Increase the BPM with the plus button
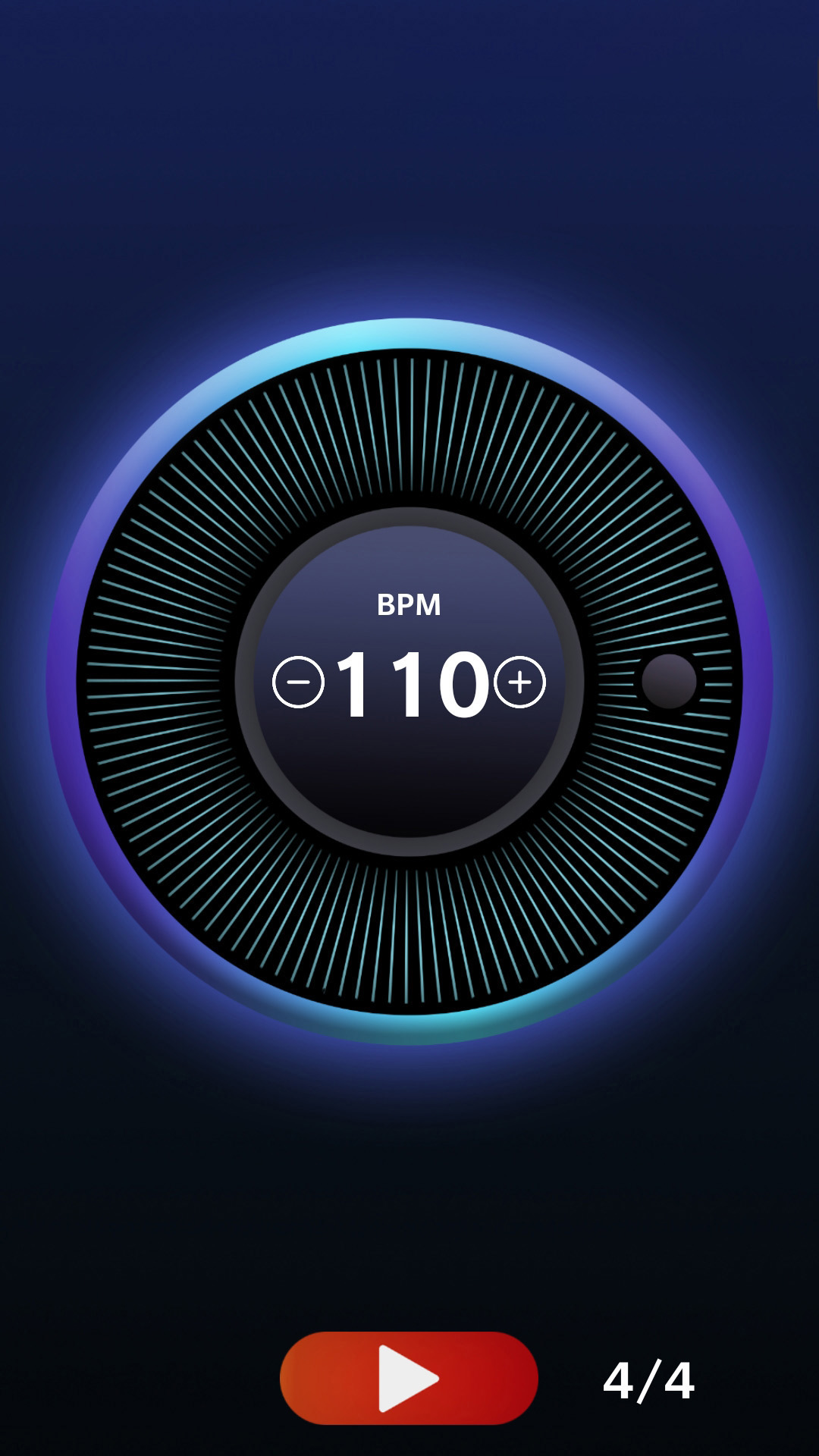Image resolution: width=819 pixels, height=1456 pixels. point(520,682)
